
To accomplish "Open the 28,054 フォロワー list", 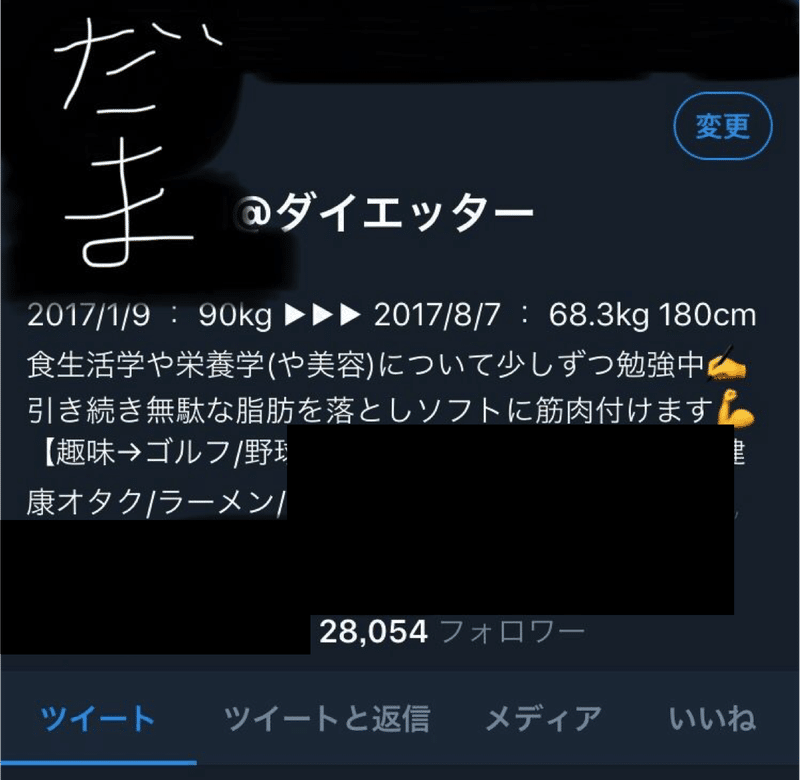I will tap(452, 631).
